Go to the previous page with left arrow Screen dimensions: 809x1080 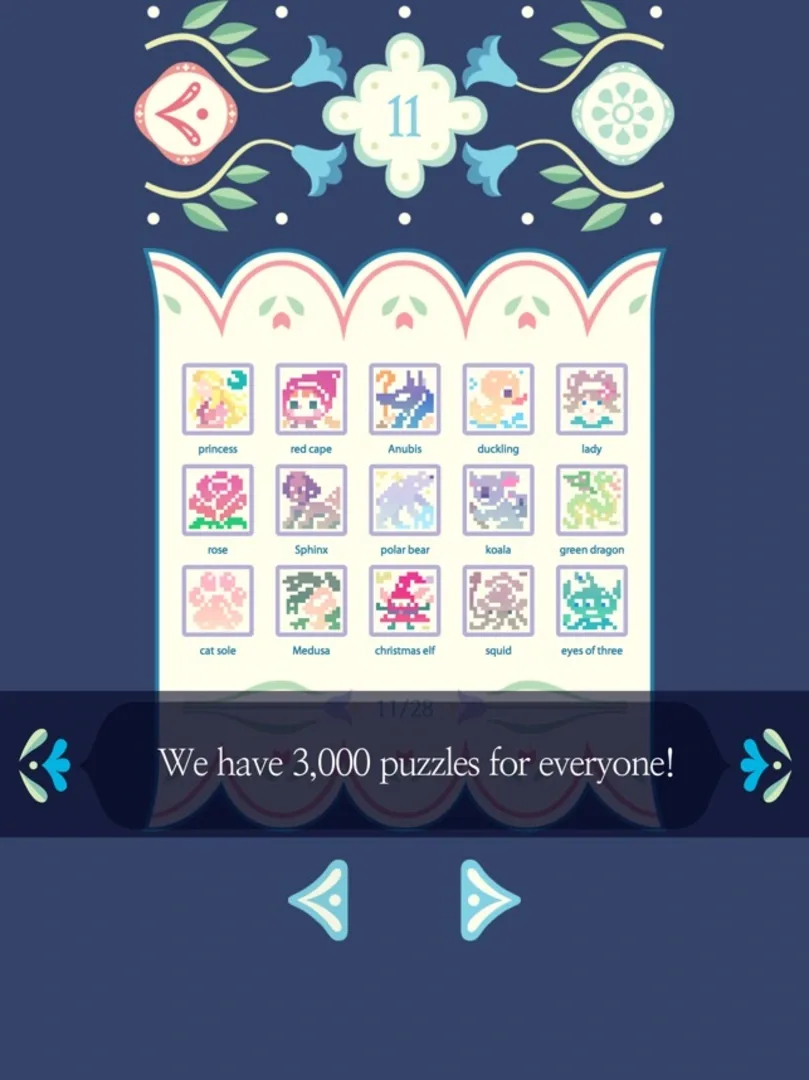click(322, 899)
